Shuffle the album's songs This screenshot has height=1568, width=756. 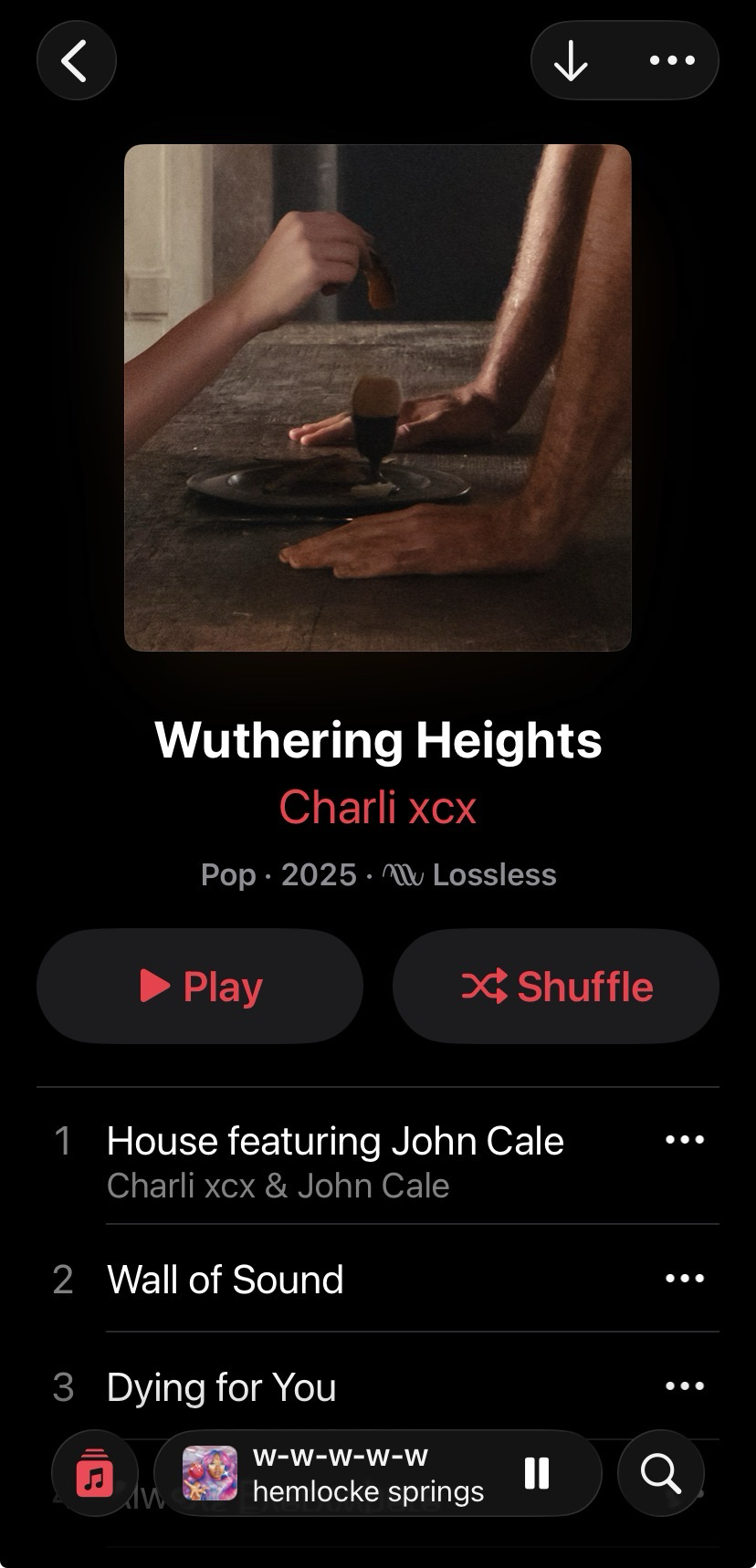click(x=555, y=986)
